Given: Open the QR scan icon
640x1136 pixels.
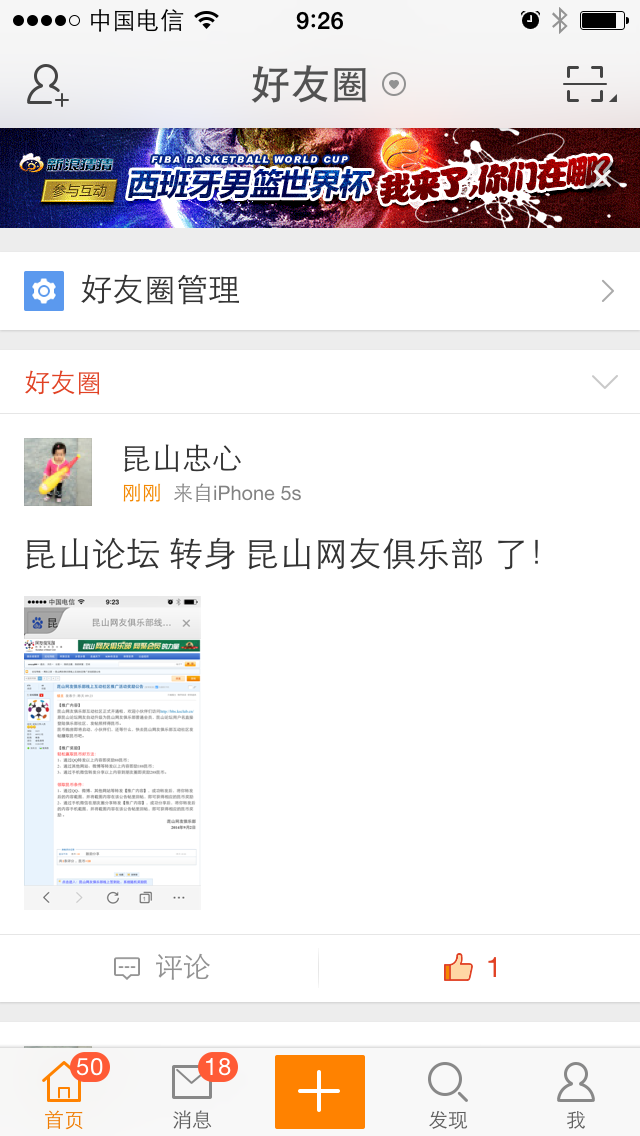Looking at the screenshot, I should [585, 85].
